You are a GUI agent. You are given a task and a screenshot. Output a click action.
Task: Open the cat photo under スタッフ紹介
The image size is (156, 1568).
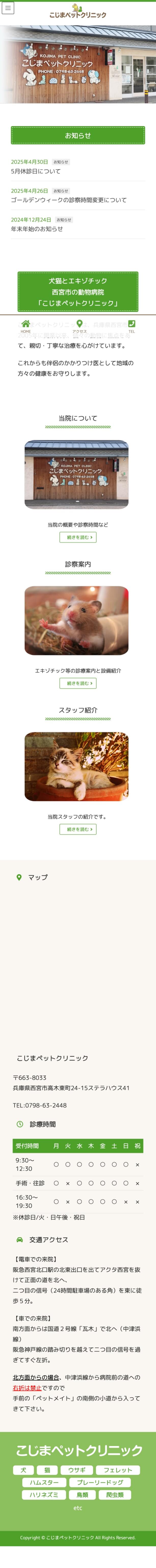pos(76,766)
